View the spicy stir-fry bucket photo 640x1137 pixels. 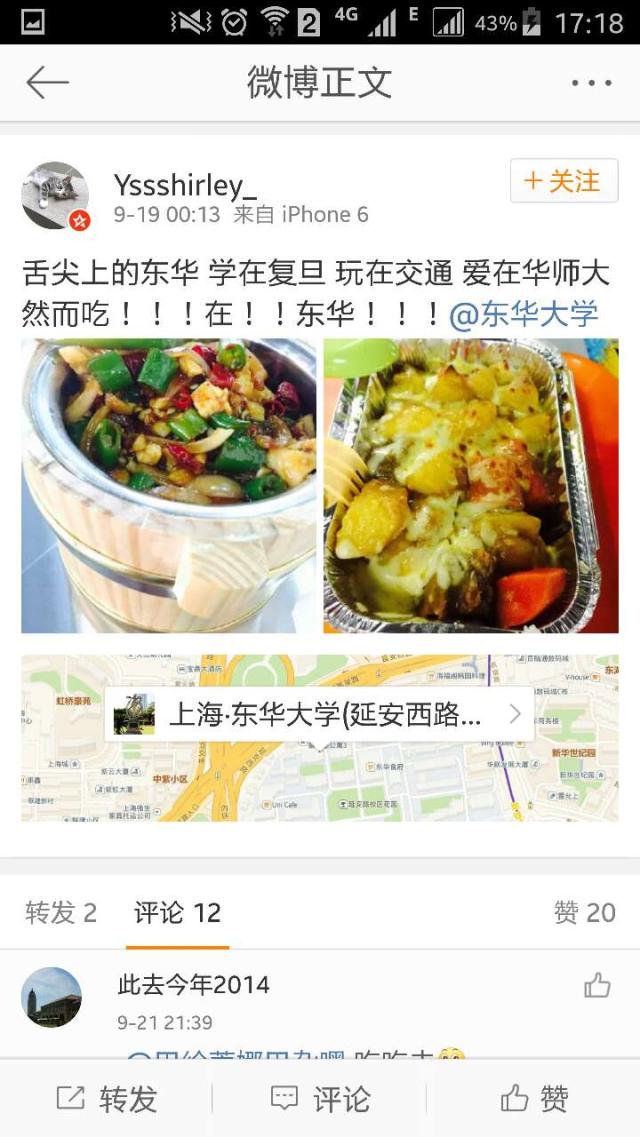coord(168,486)
